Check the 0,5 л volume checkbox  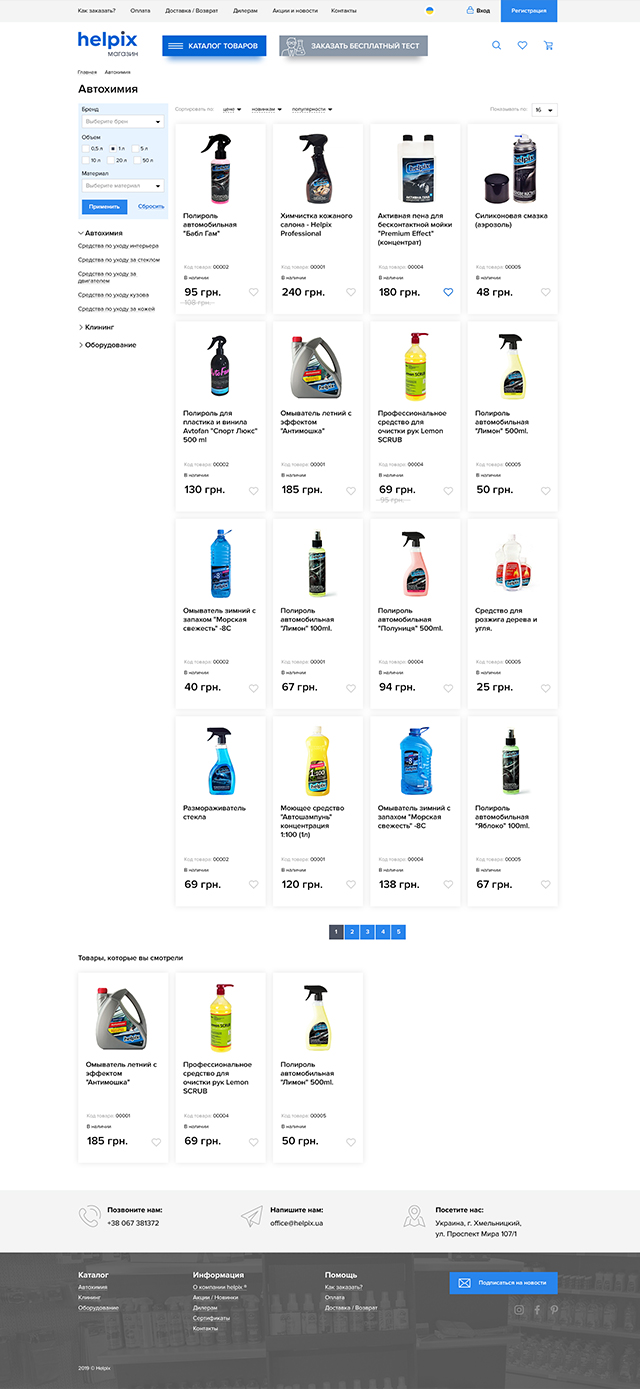pos(86,148)
